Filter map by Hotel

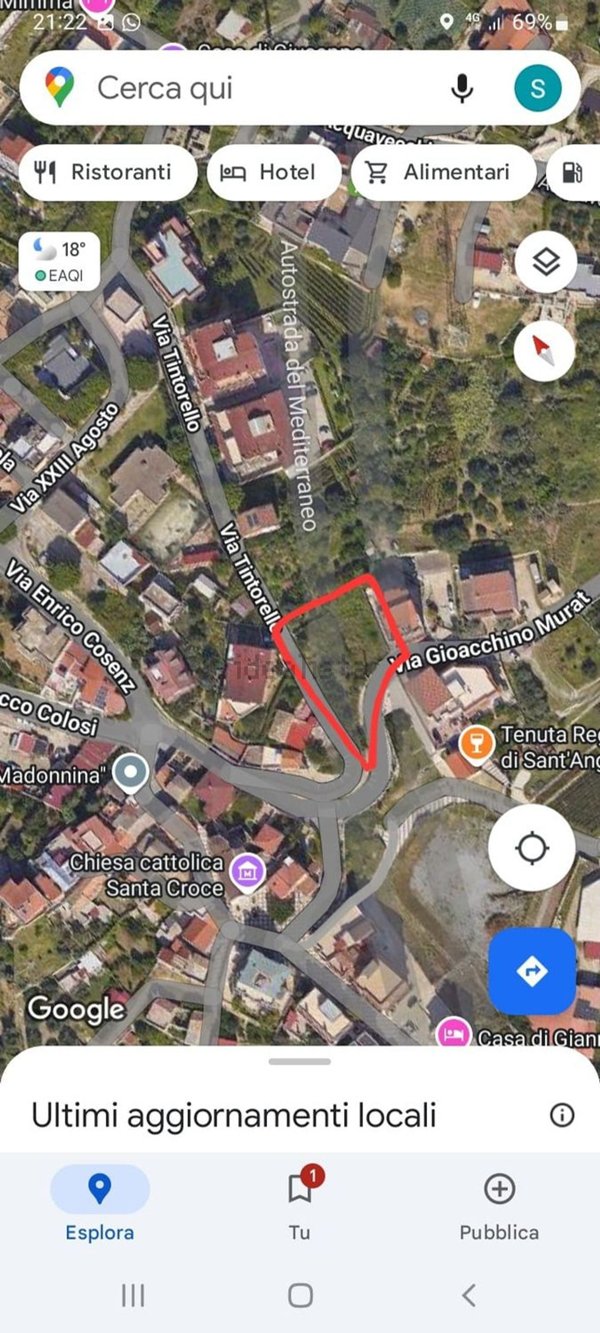[268, 172]
